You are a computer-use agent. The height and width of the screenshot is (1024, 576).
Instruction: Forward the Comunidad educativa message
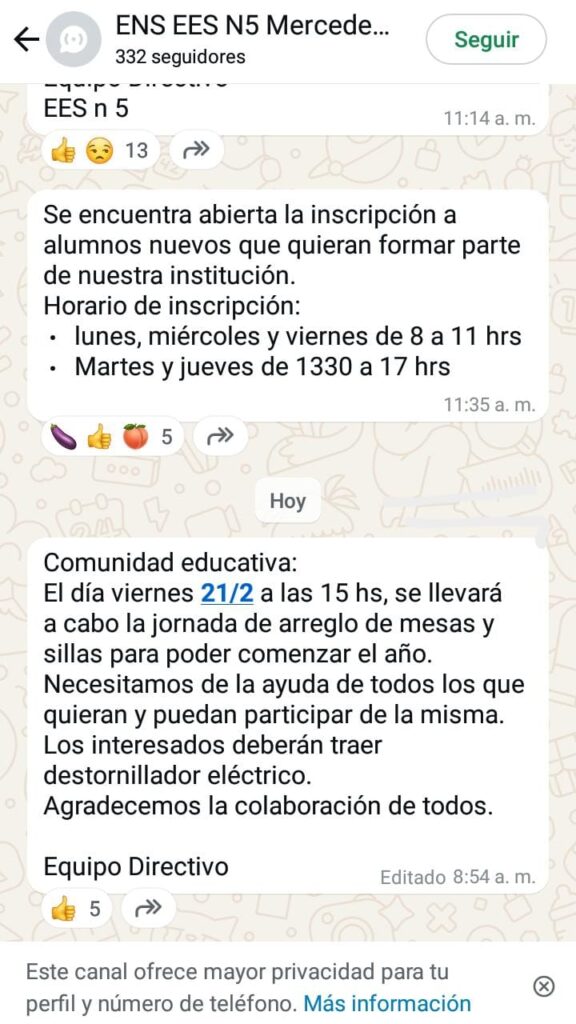pyautogui.click(x=149, y=909)
